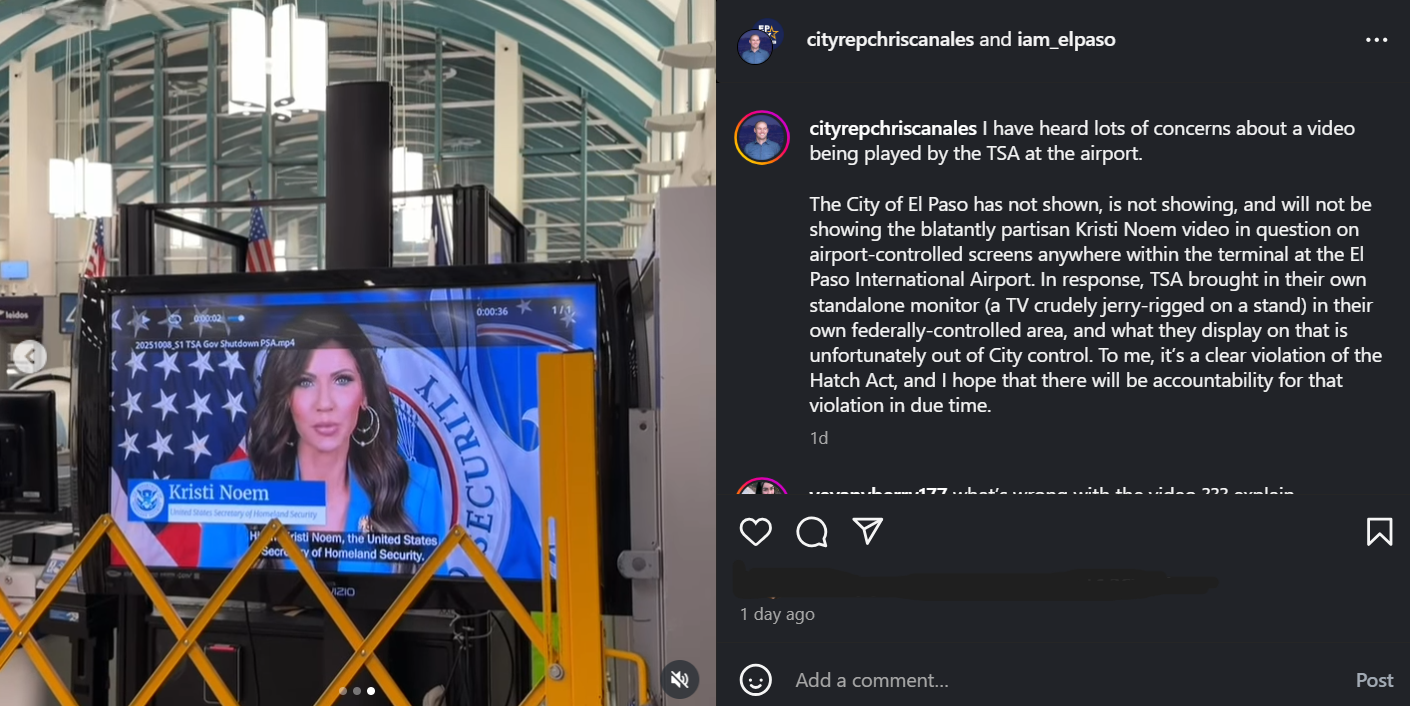1410x706 pixels.
Task: Go to the previous slide of the post
Action: 30,356
